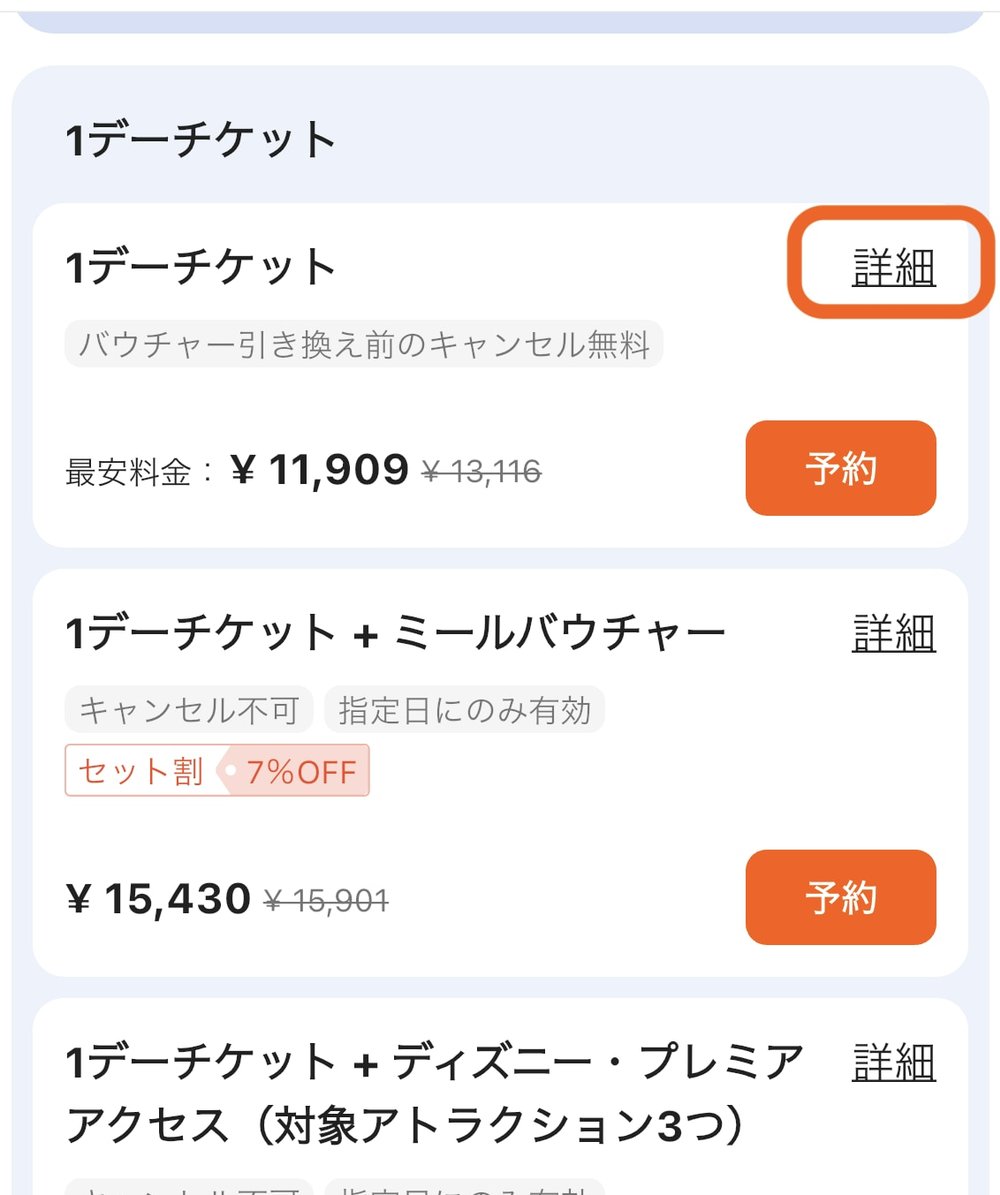Tap the ¥11,909 lowest price text
The height and width of the screenshot is (1195, 1000).
[x=315, y=468]
